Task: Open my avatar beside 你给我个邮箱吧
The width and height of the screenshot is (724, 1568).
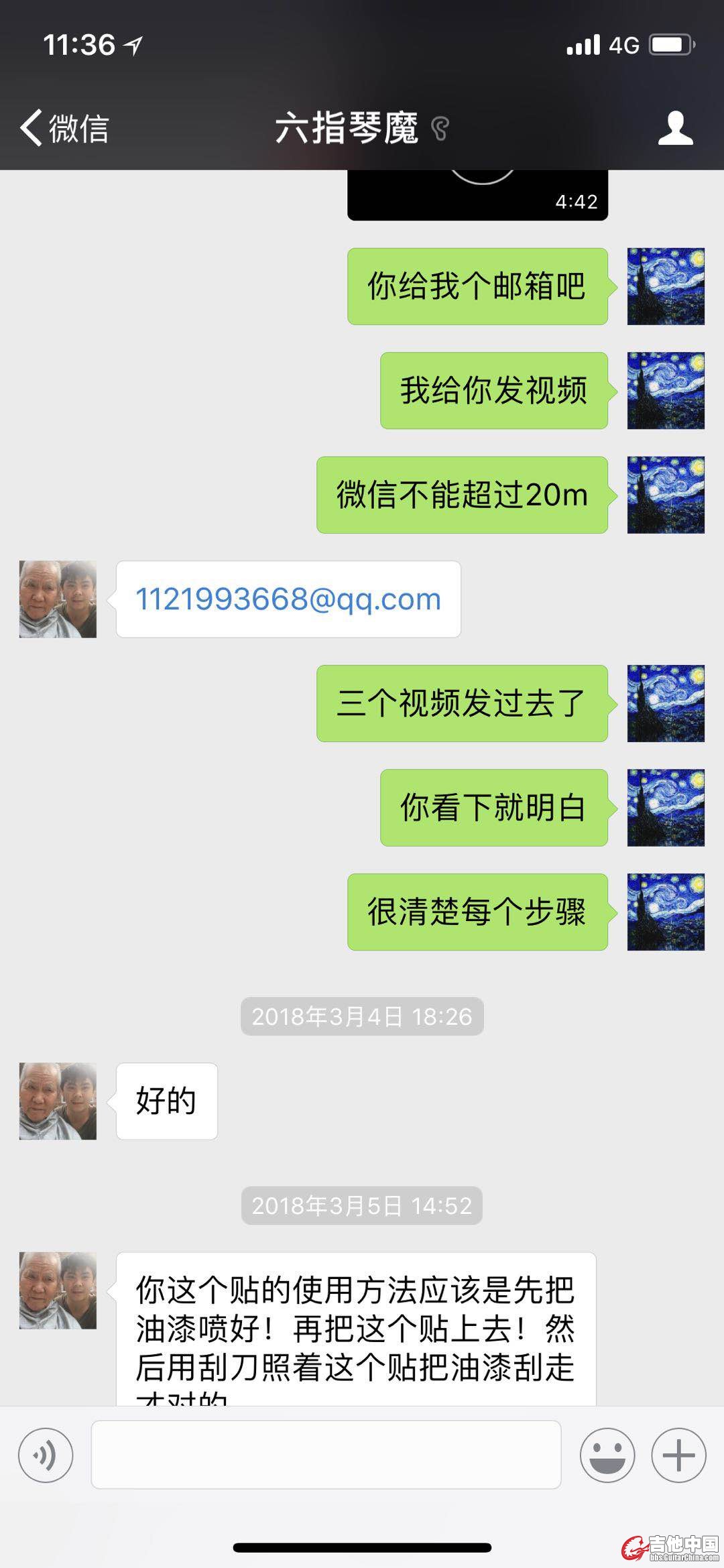Action: click(x=666, y=286)
